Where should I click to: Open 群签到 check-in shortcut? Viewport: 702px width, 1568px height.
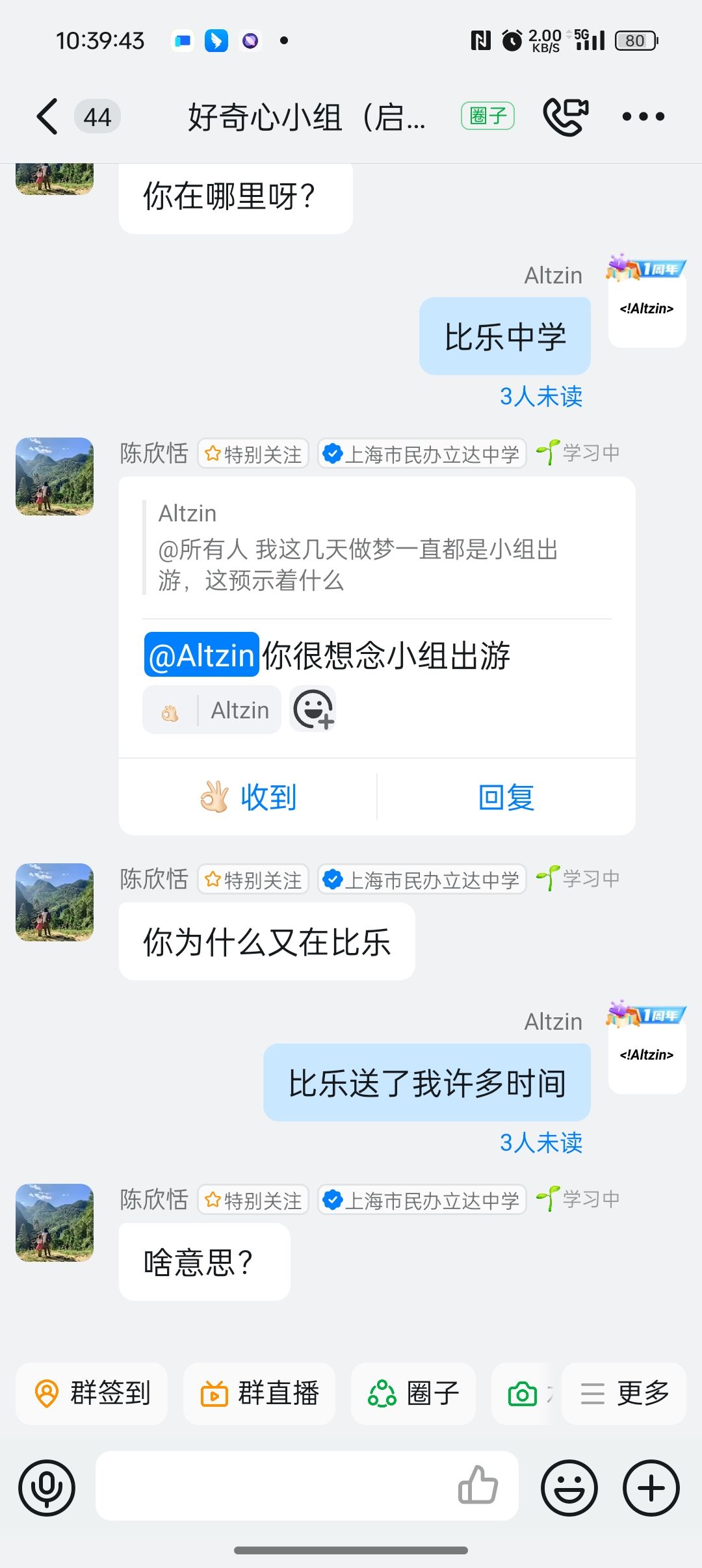tap(92, 1394)
